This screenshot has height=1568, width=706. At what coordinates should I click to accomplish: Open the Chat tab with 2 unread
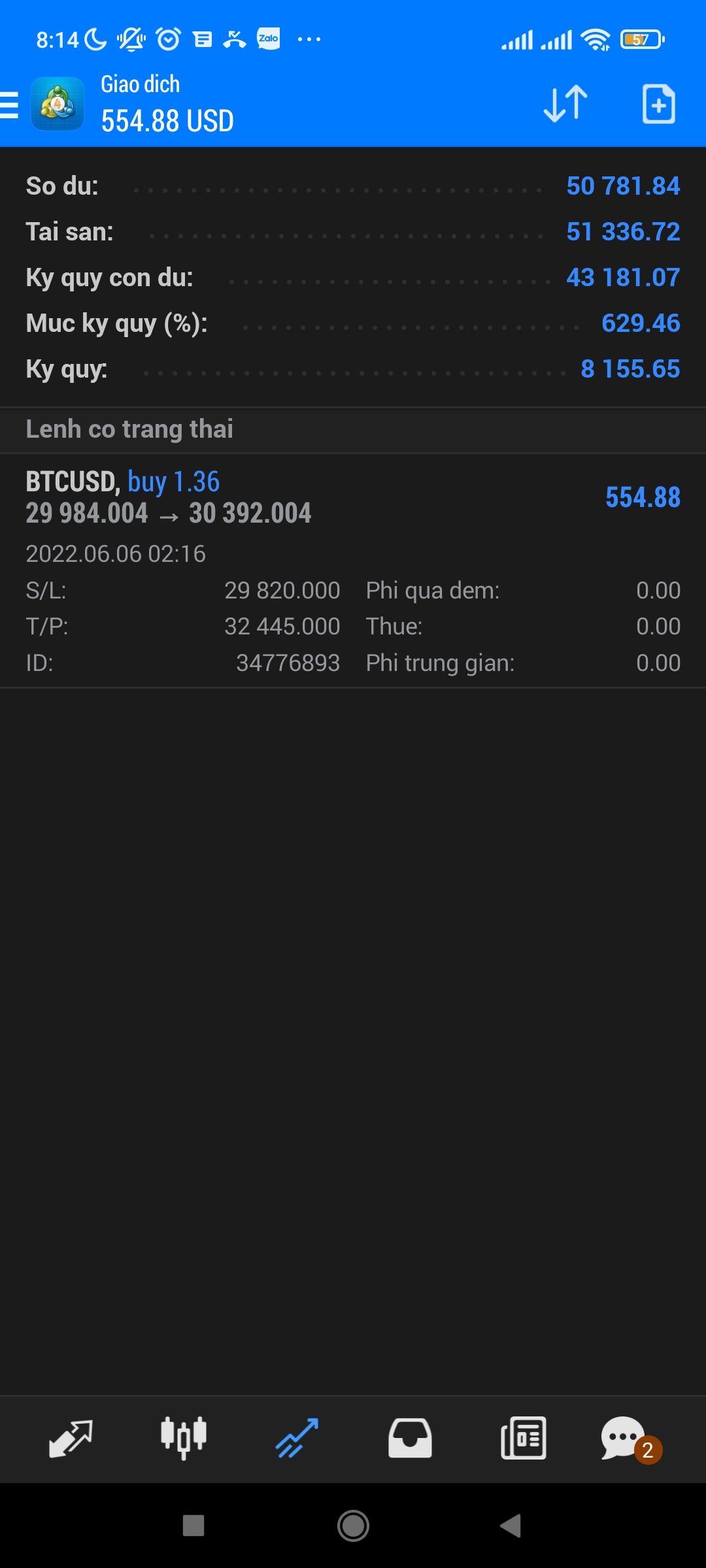coord(624,1438)
